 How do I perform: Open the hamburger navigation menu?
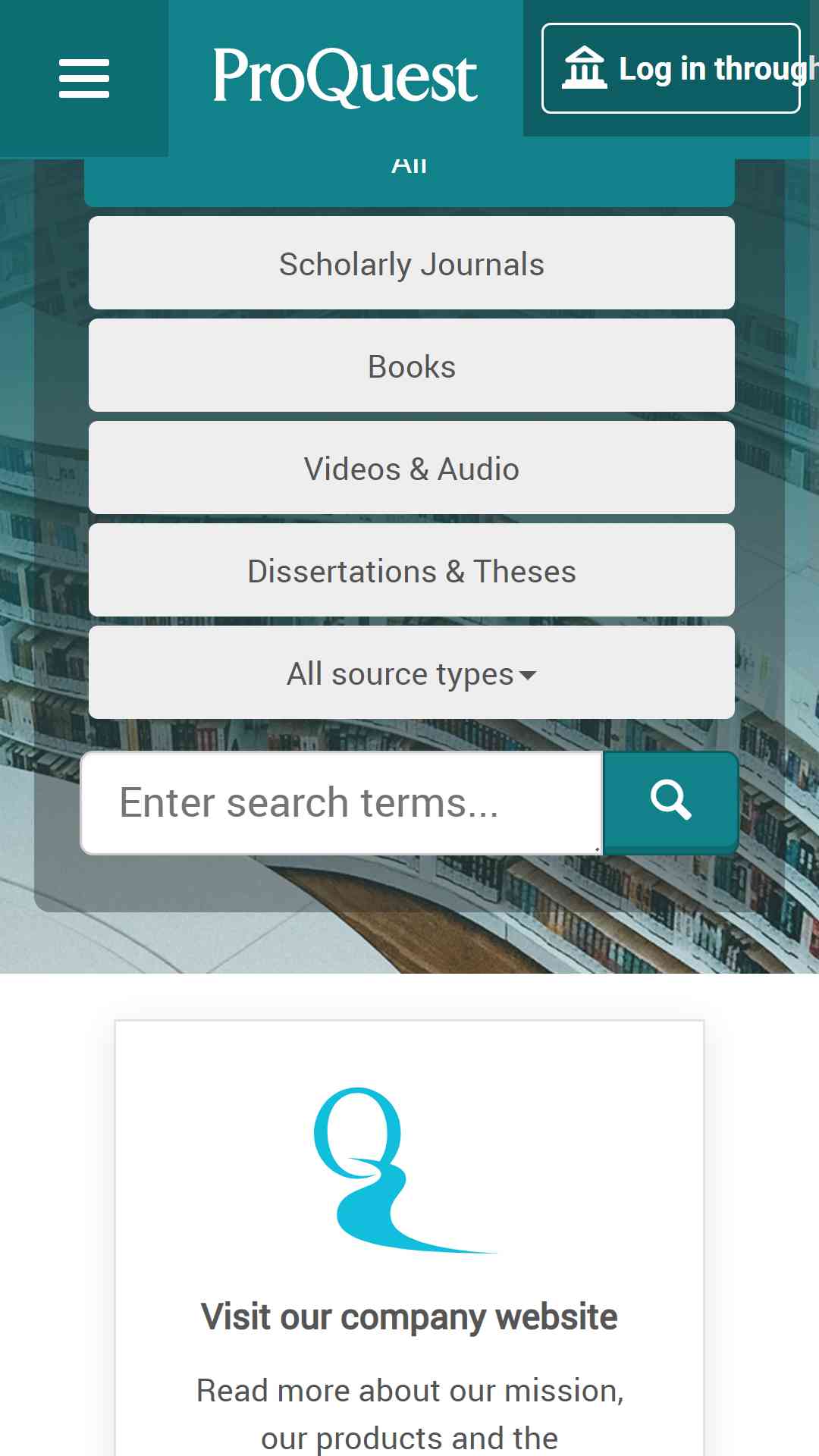point(83,78)
